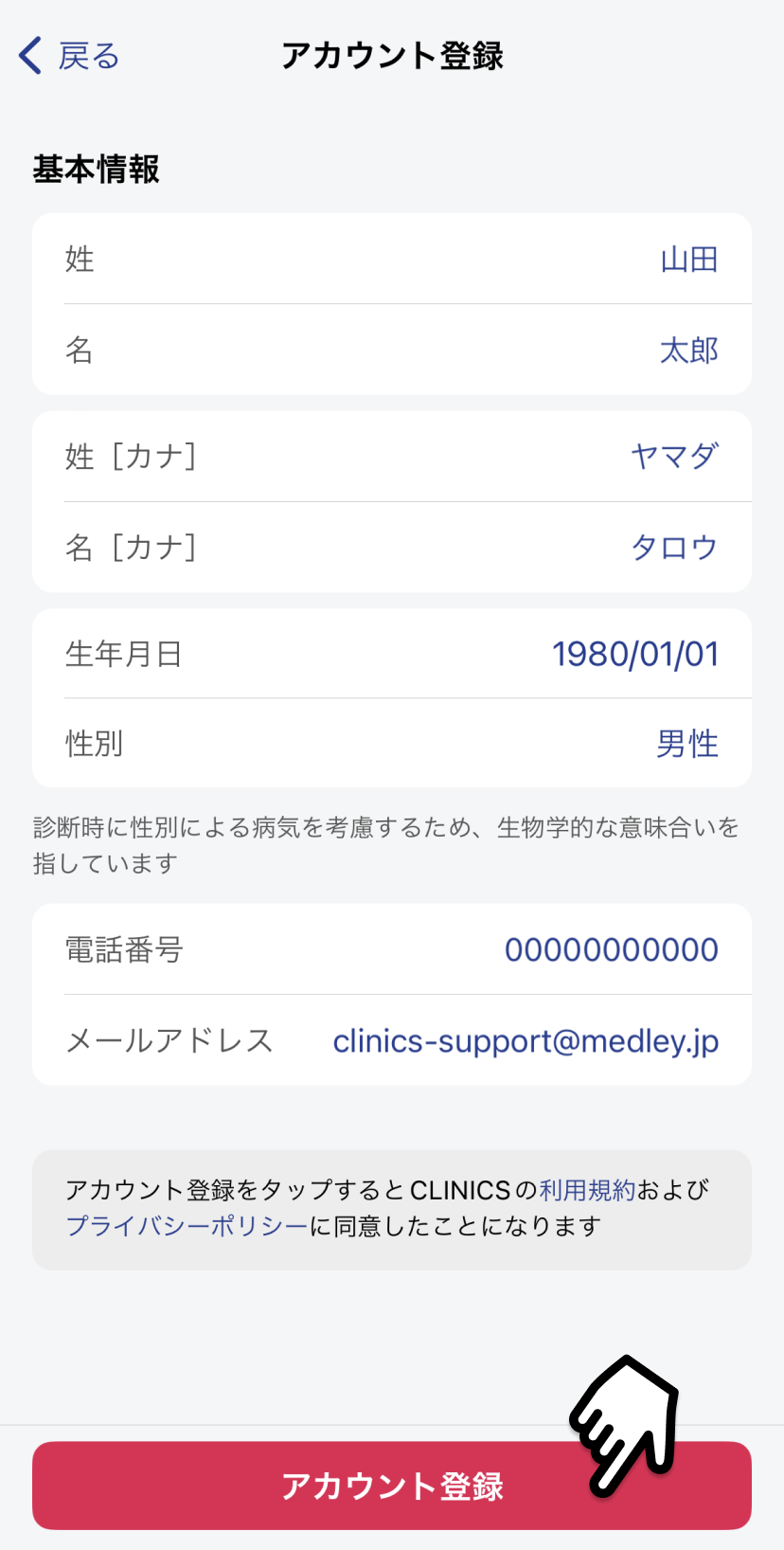Screen dimensions: 784x1550
Task: Go back with the 戻る button
Action: tap(69, 56)
